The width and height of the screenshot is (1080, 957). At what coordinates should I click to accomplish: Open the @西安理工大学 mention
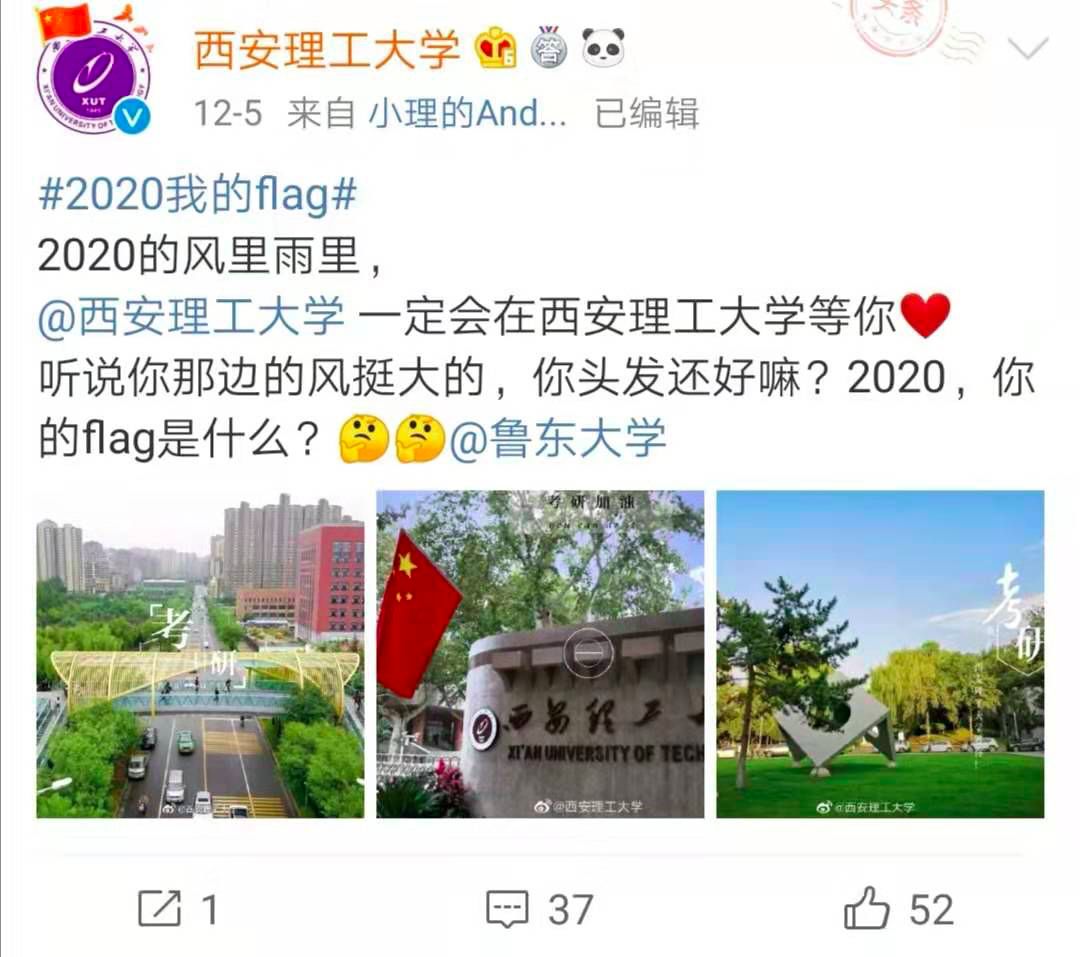191,318
